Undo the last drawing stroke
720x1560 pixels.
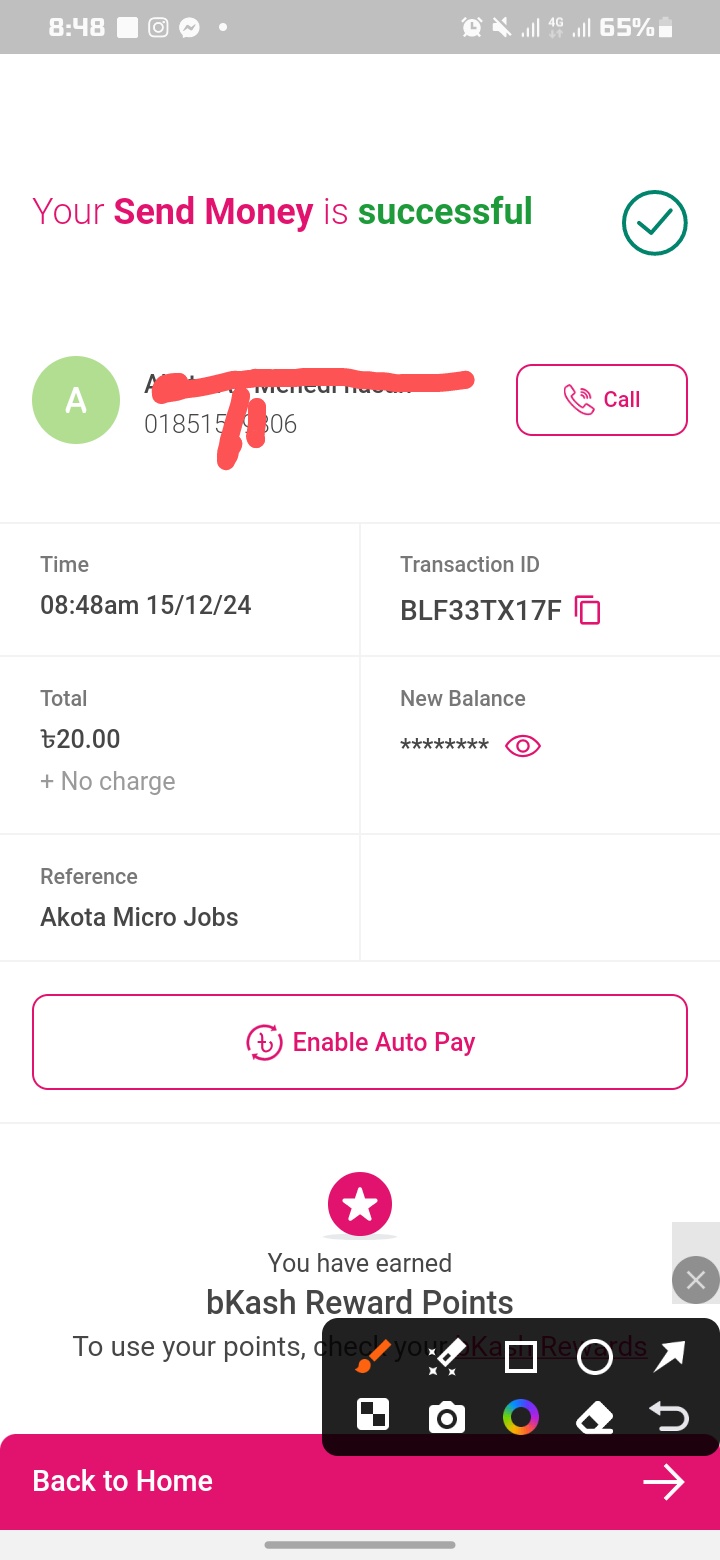[669, 1416]
